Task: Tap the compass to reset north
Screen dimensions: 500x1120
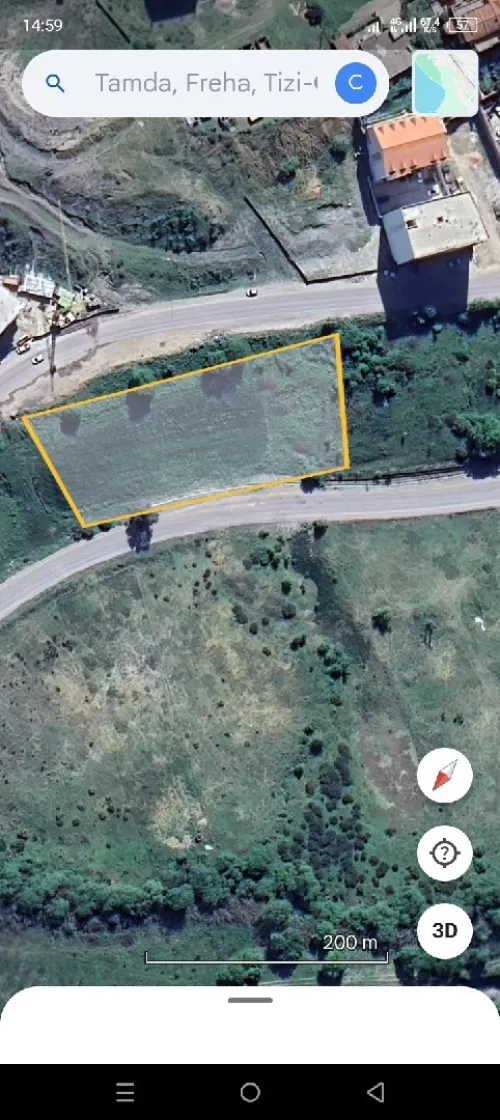Action: (x=444, y=776)
